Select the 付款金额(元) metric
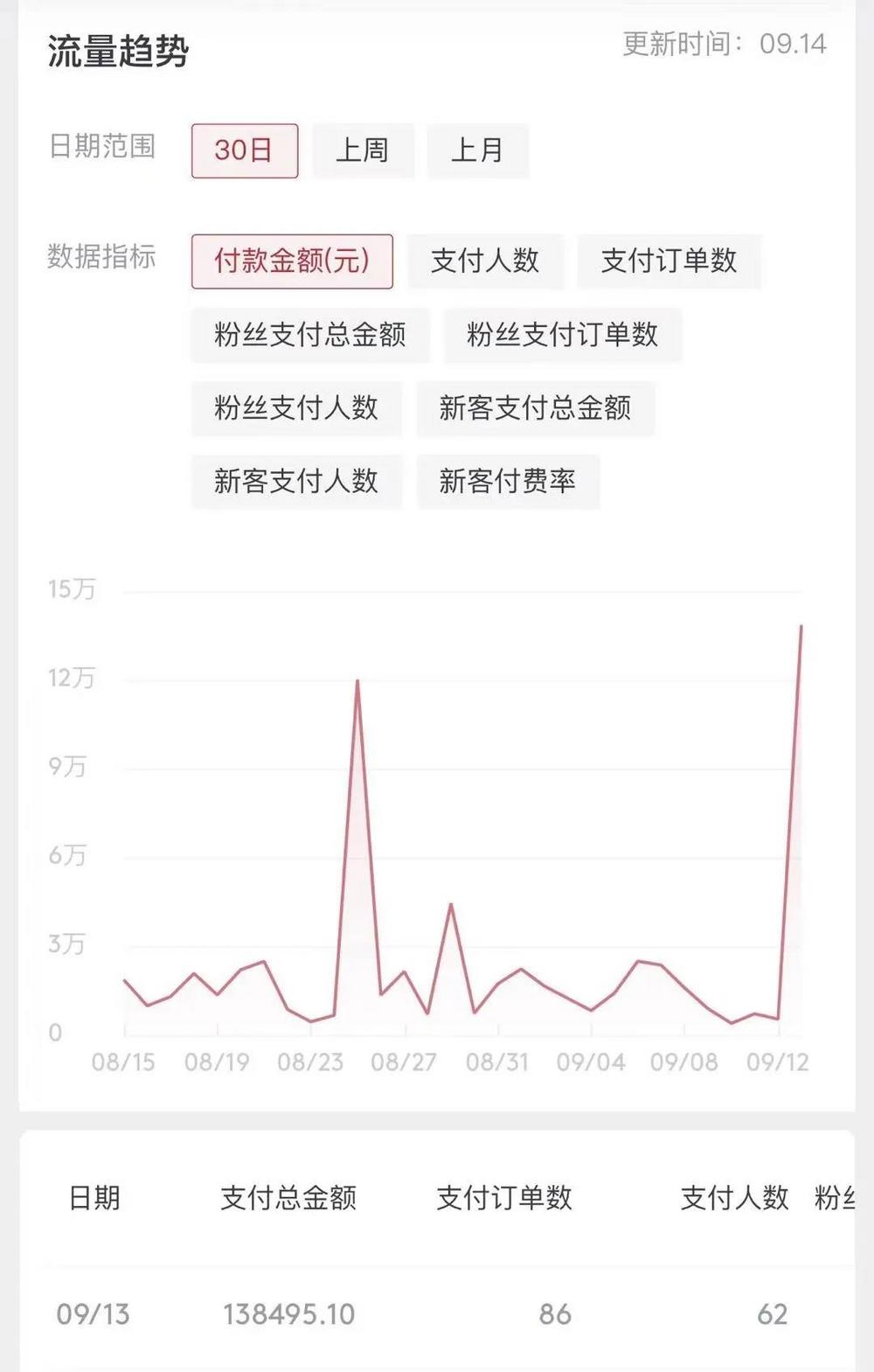 (x=292, y=261)
